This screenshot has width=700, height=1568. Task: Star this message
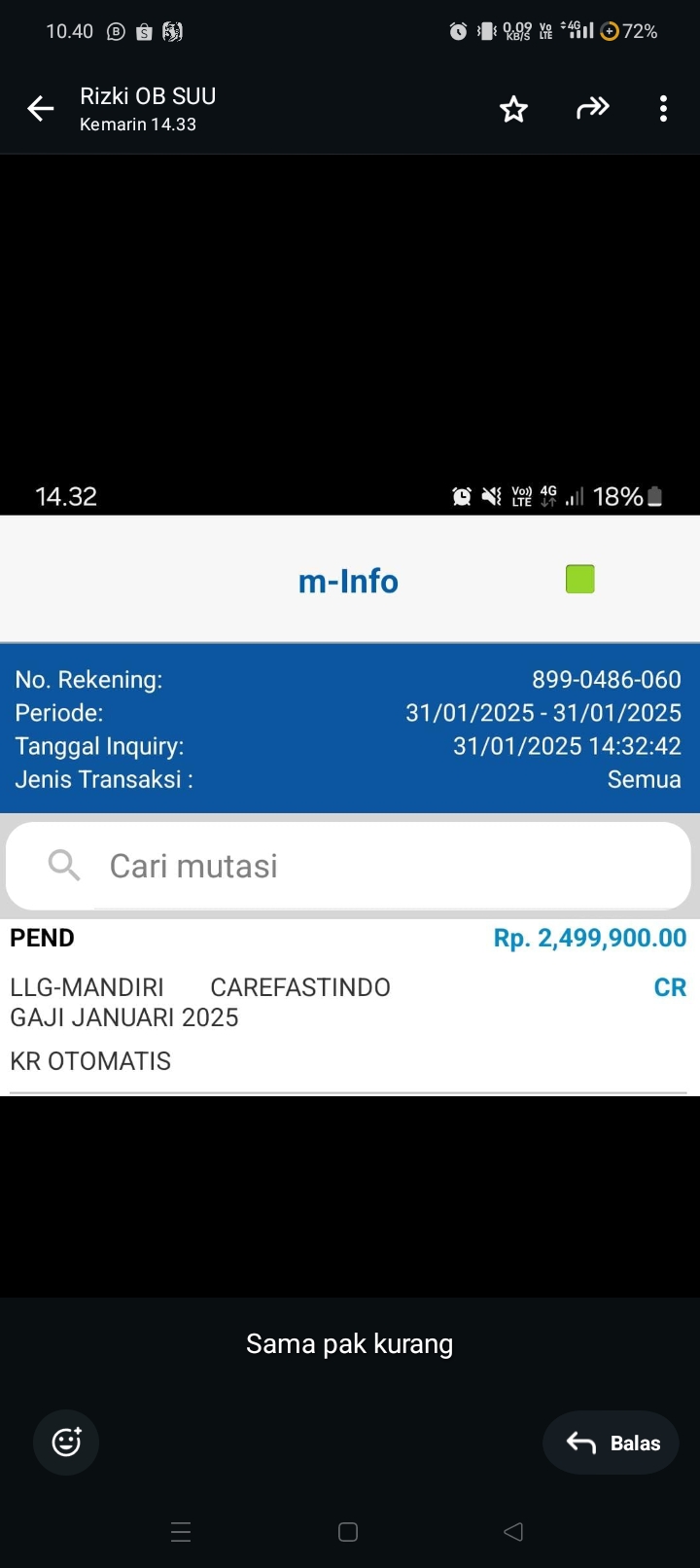[x=513, y=109]
